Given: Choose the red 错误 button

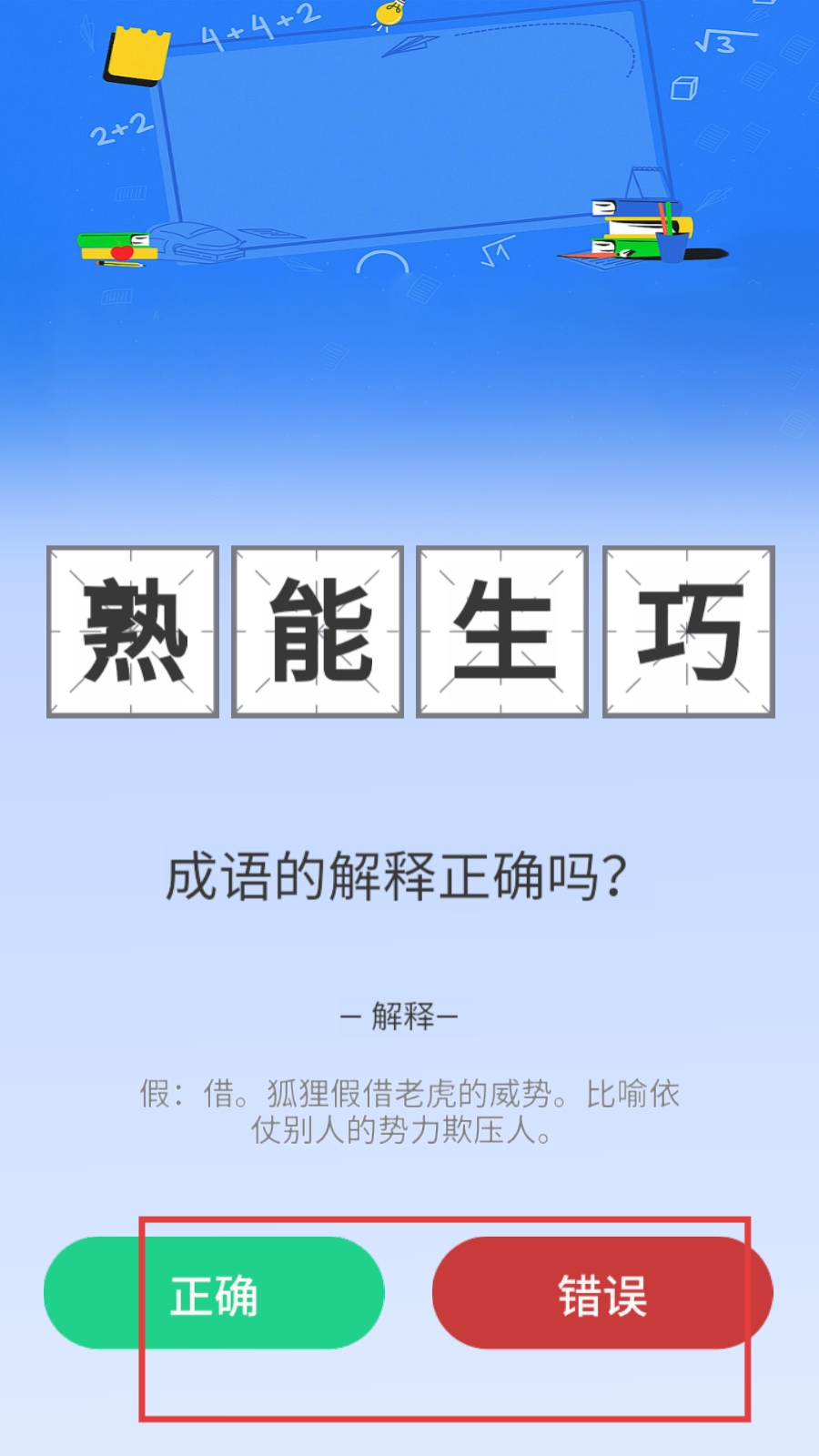Looking at the screenshot, I should tap(602, 1293).
